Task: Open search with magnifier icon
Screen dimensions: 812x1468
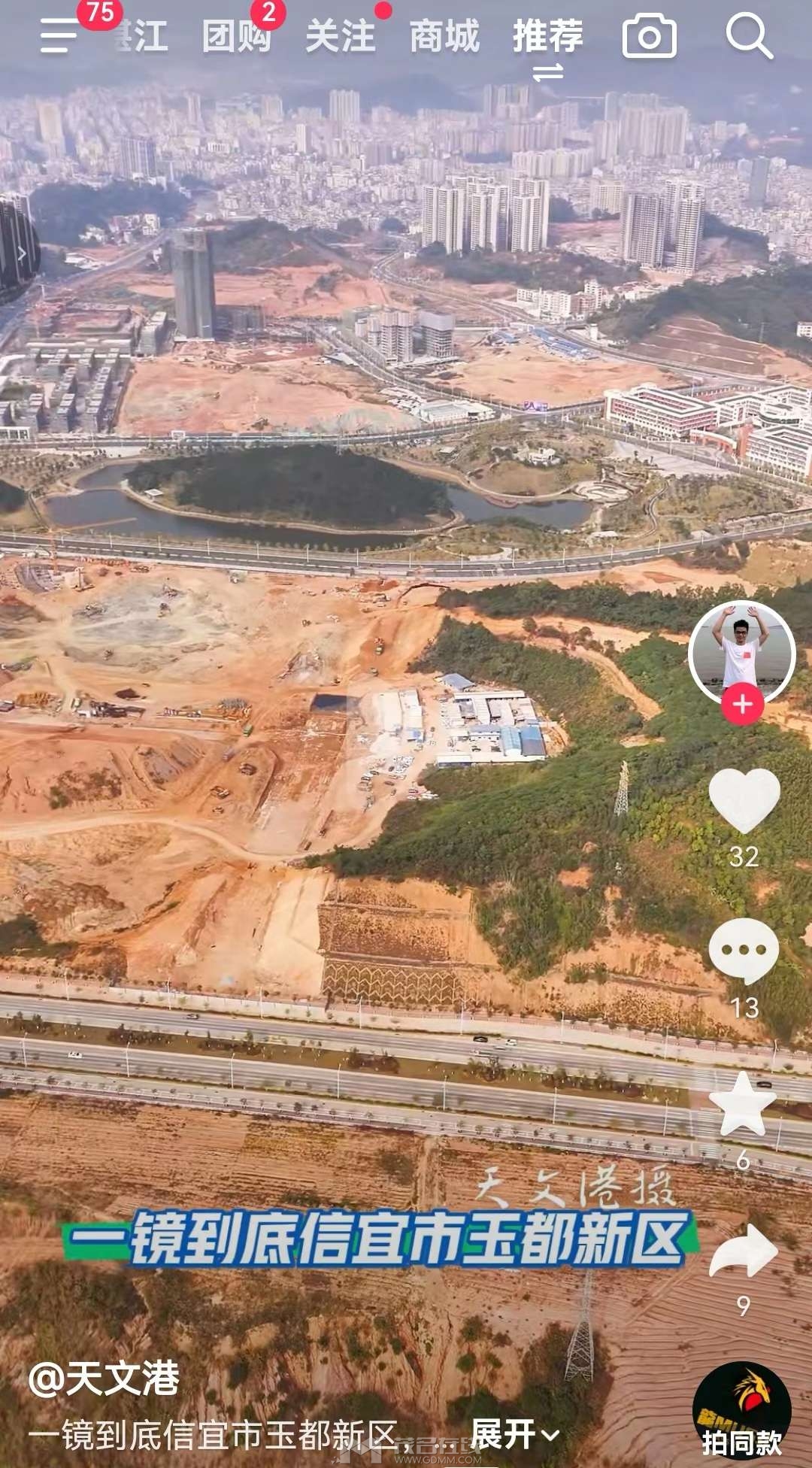Action: [749, 35]
